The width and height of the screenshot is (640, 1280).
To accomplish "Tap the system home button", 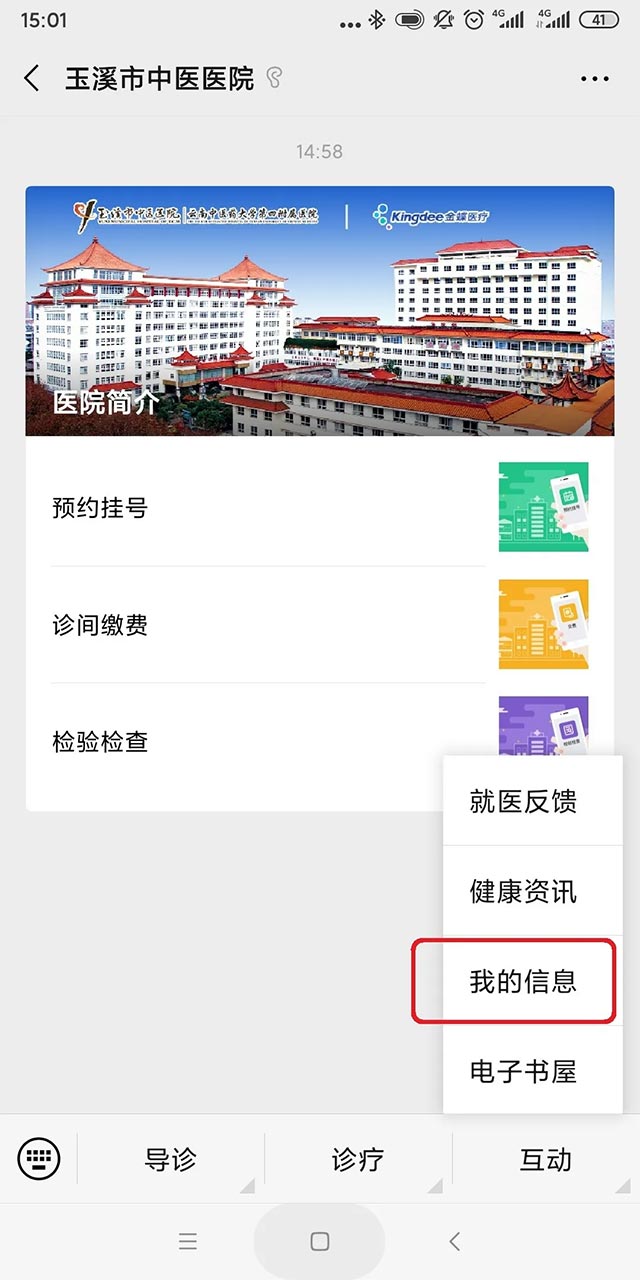I will pos(320,1241).
